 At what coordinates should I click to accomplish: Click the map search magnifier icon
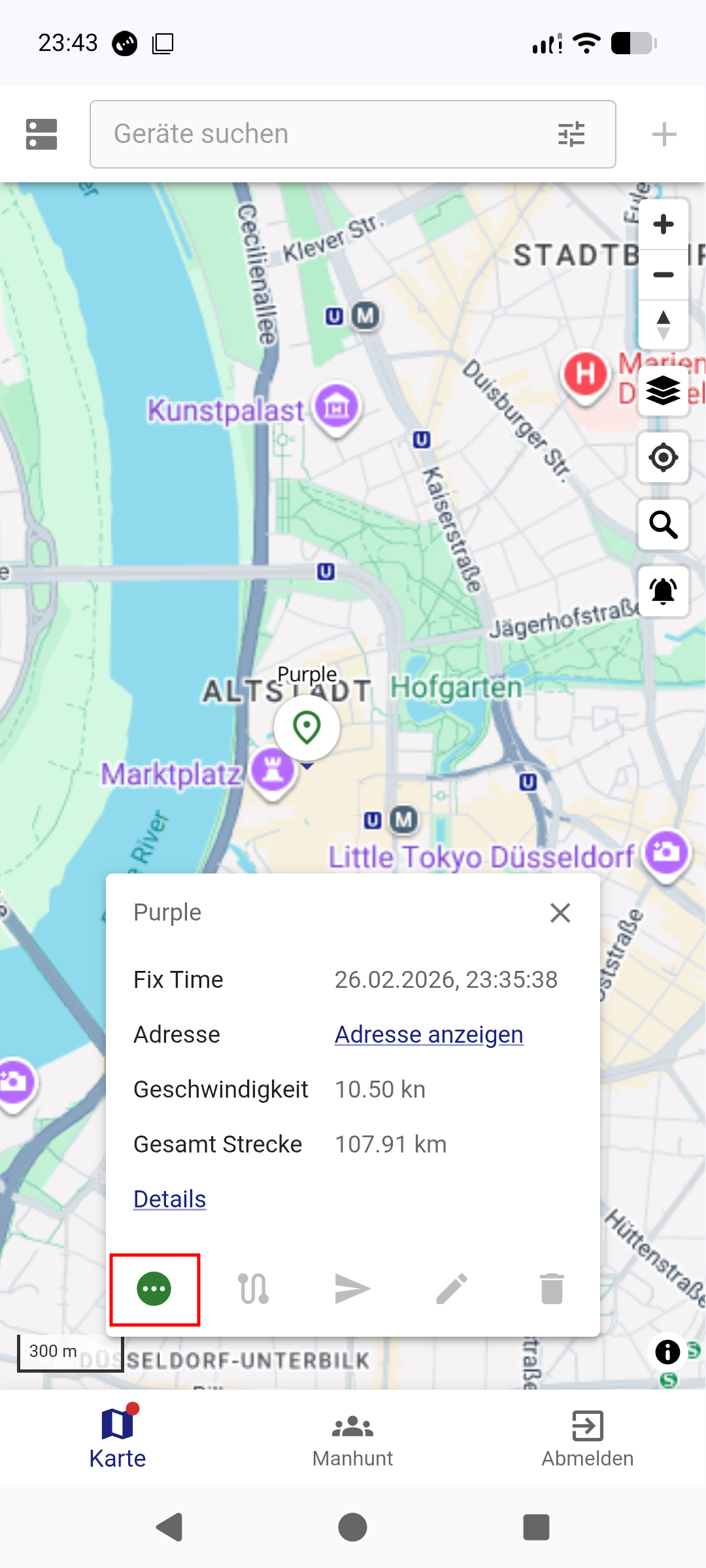pyautogui.click(x=663, y=525)
